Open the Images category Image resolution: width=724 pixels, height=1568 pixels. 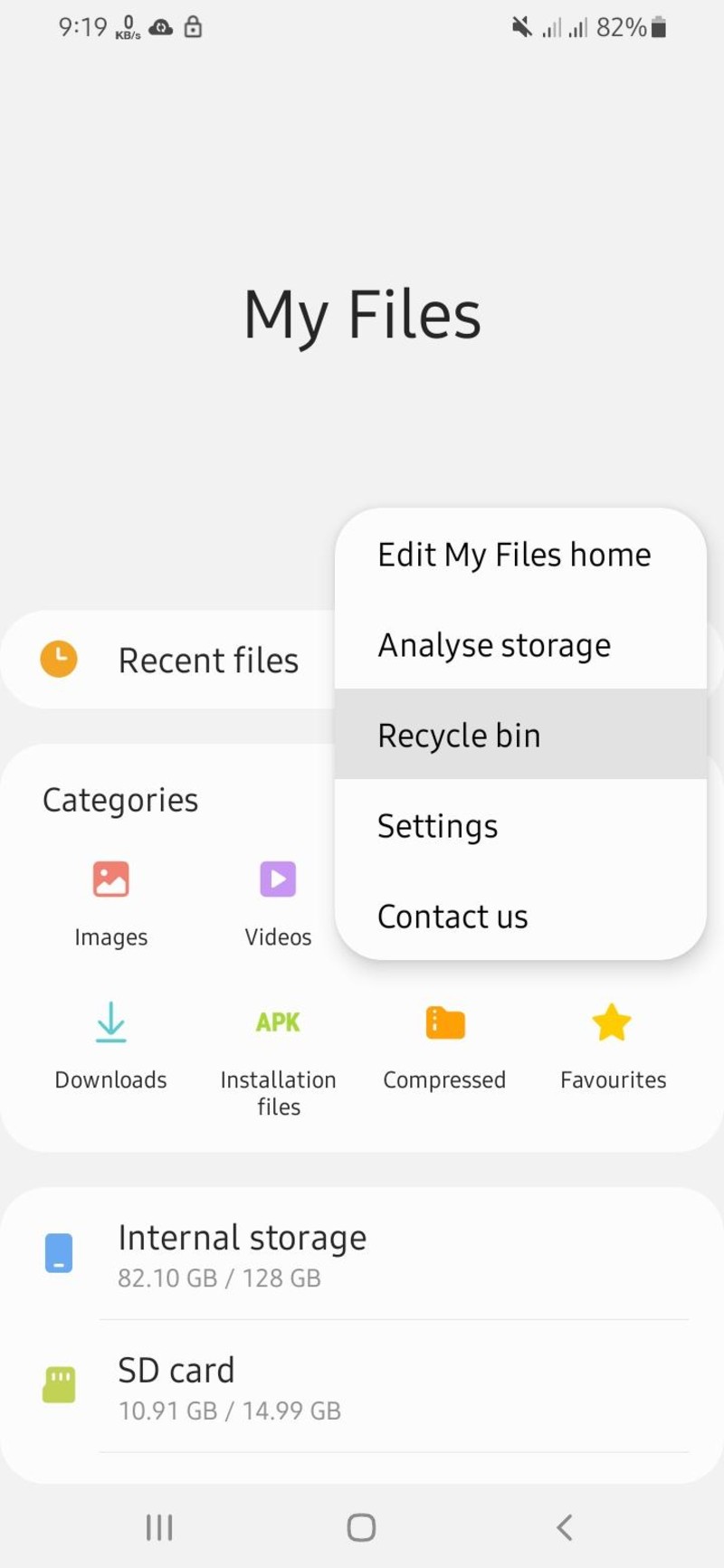[110, 900]
